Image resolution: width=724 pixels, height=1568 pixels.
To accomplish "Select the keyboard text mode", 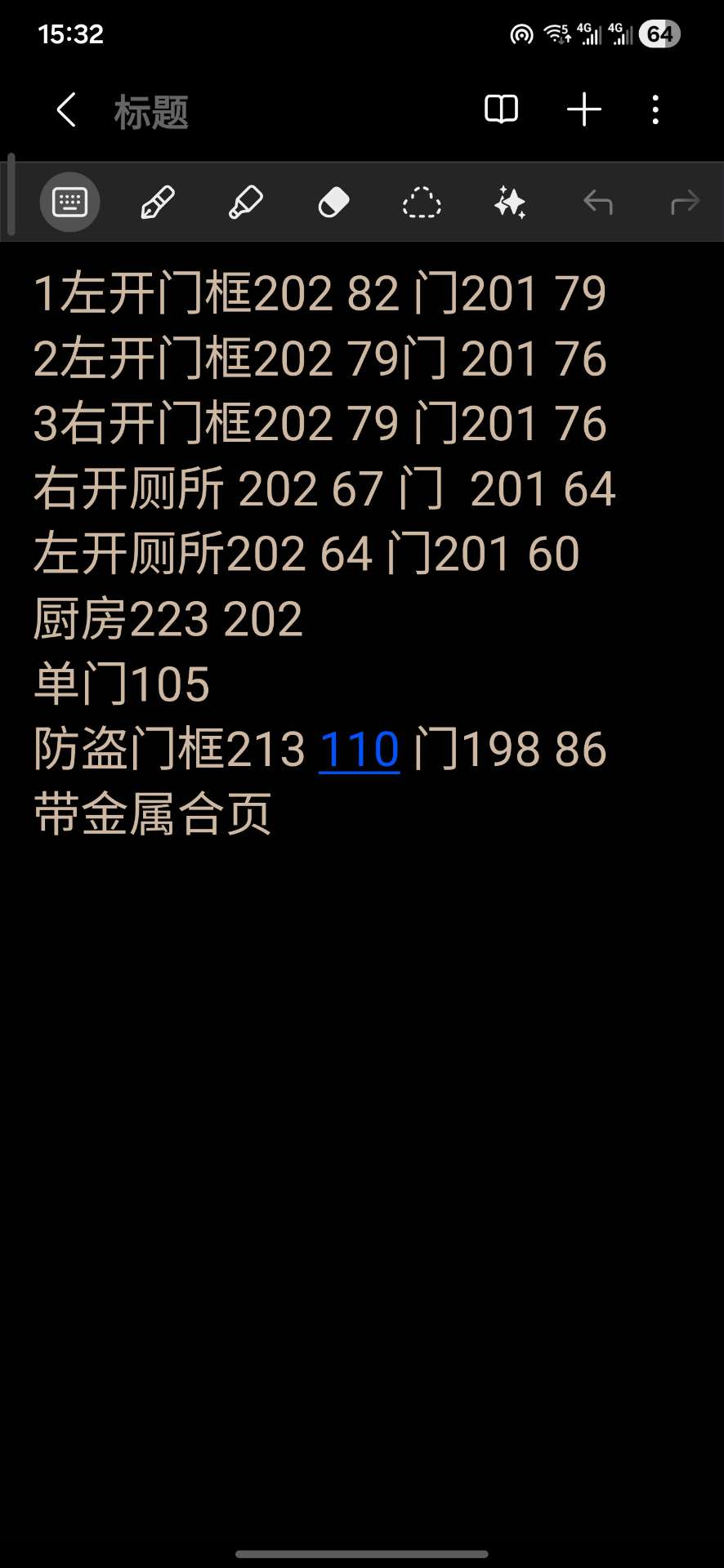I will click(x=69, y=202).
